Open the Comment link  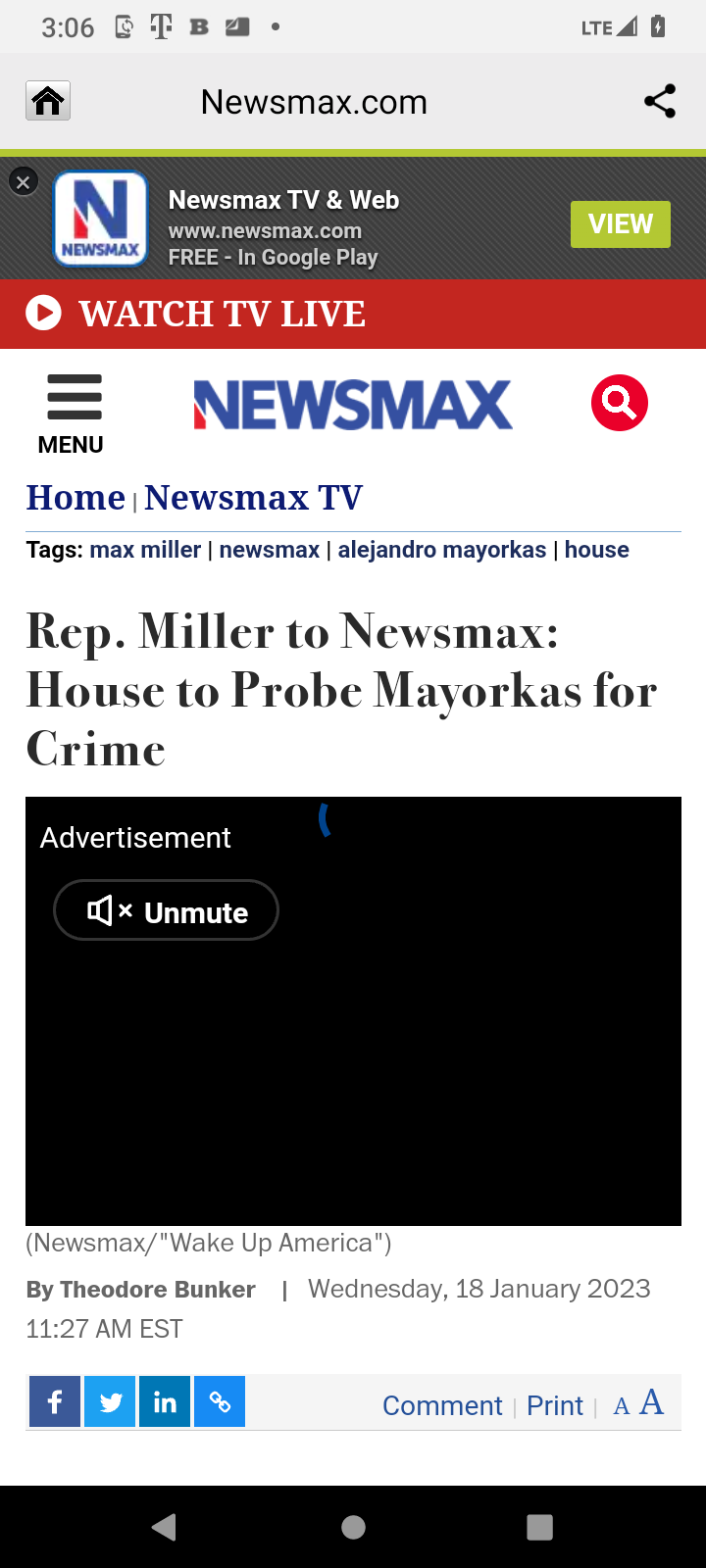tap(442, 1405)
